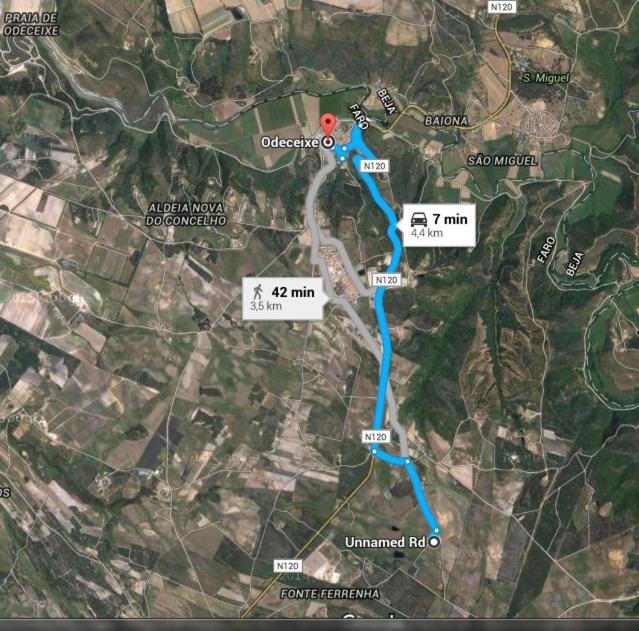Select the 42 min walking route callout
The height and width of the screenshot is (631, 639).
[x=283, y=298]
